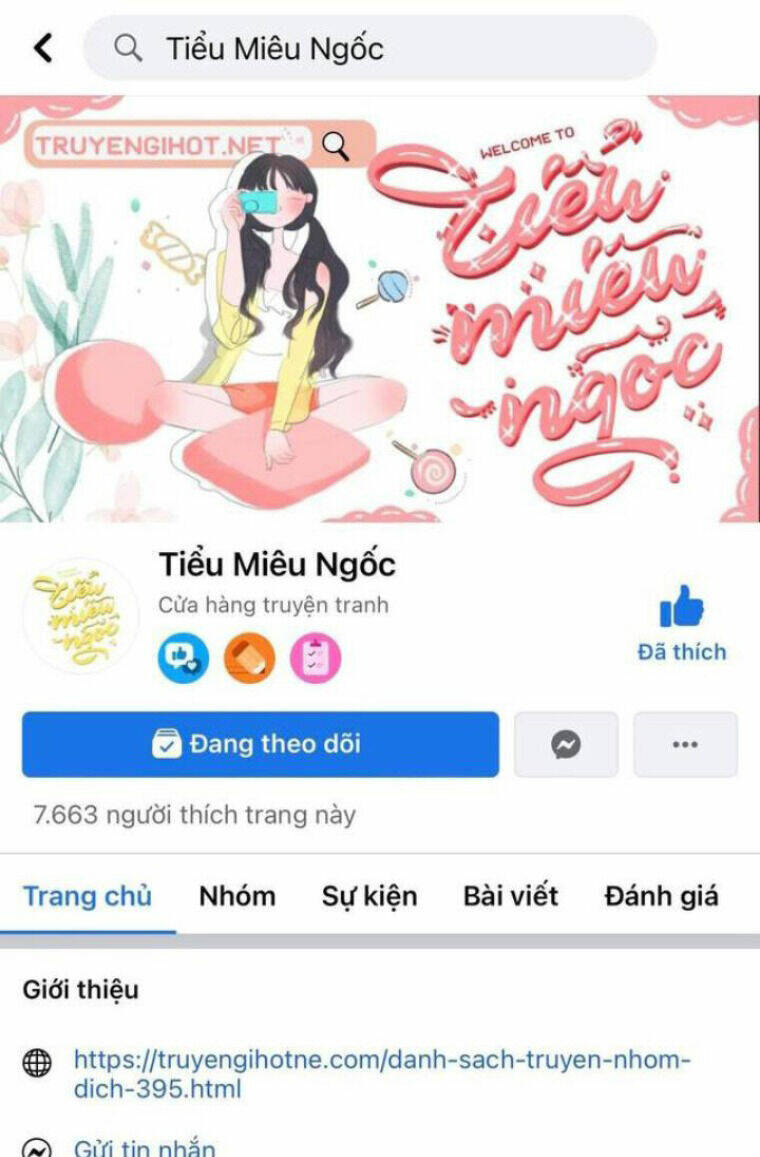Image resolution: width=760 pixels, height=1157 pixels.
Task: Tap the pink clipboard page badge
Action: [x=315, y=658]
